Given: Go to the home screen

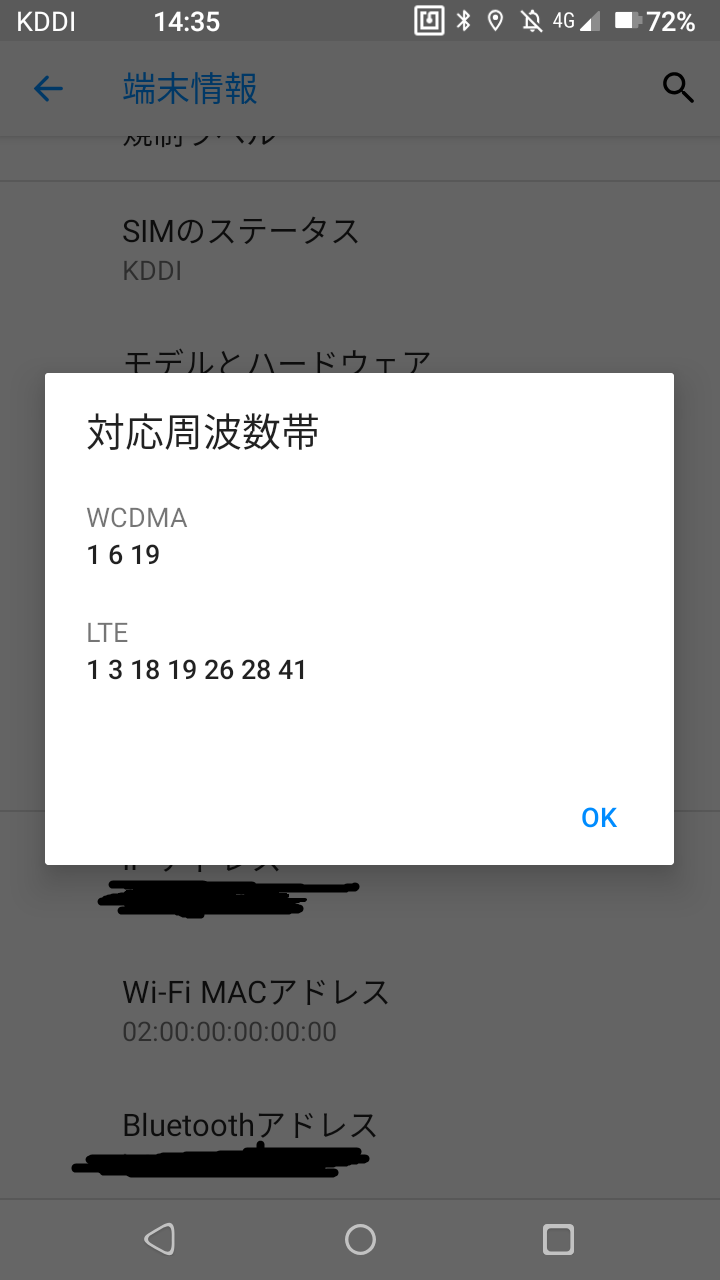Looking at the screenshot, I should pyautogui.click(x=360, y=1240).
